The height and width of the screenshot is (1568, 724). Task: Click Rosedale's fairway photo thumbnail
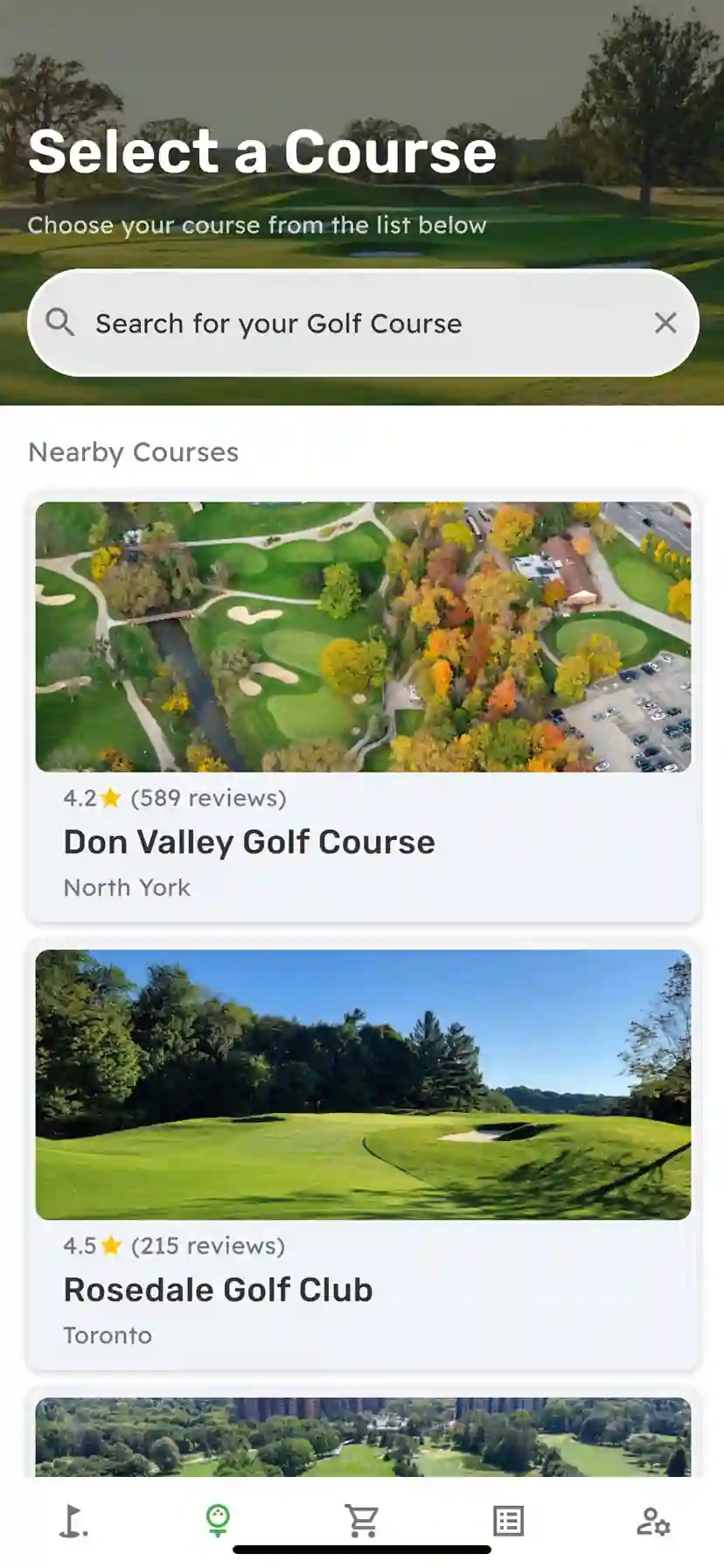pos(362,1085)
